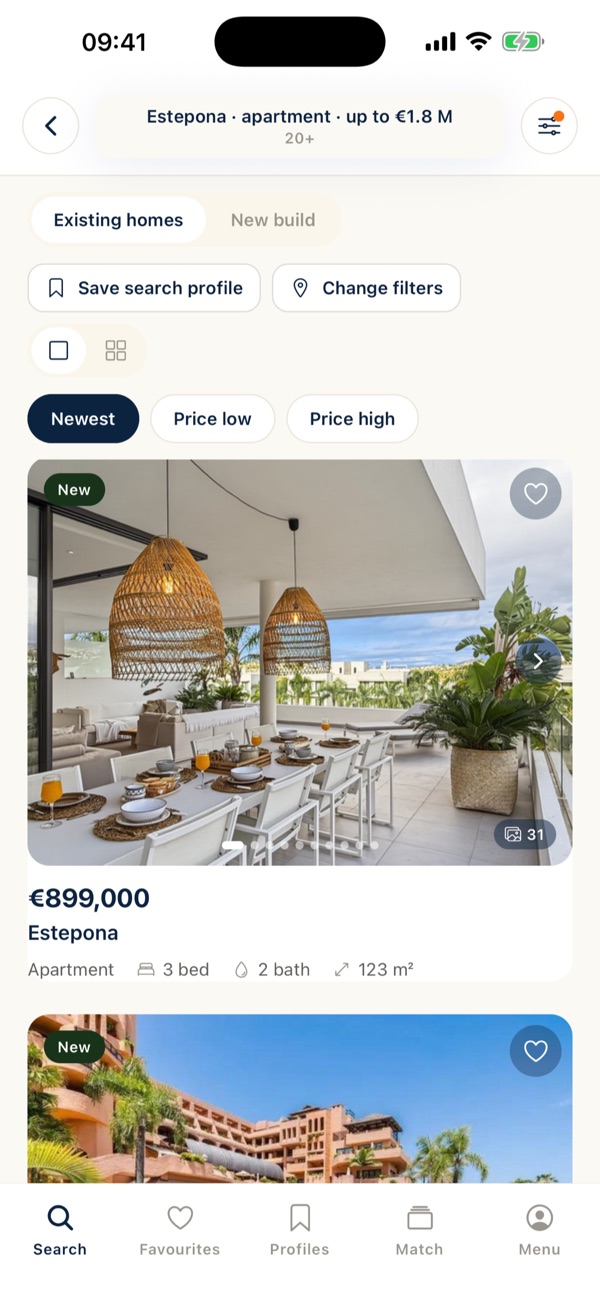Go to the Profiles tab
600x1298 pixels.
click(x=300, y=1231)
